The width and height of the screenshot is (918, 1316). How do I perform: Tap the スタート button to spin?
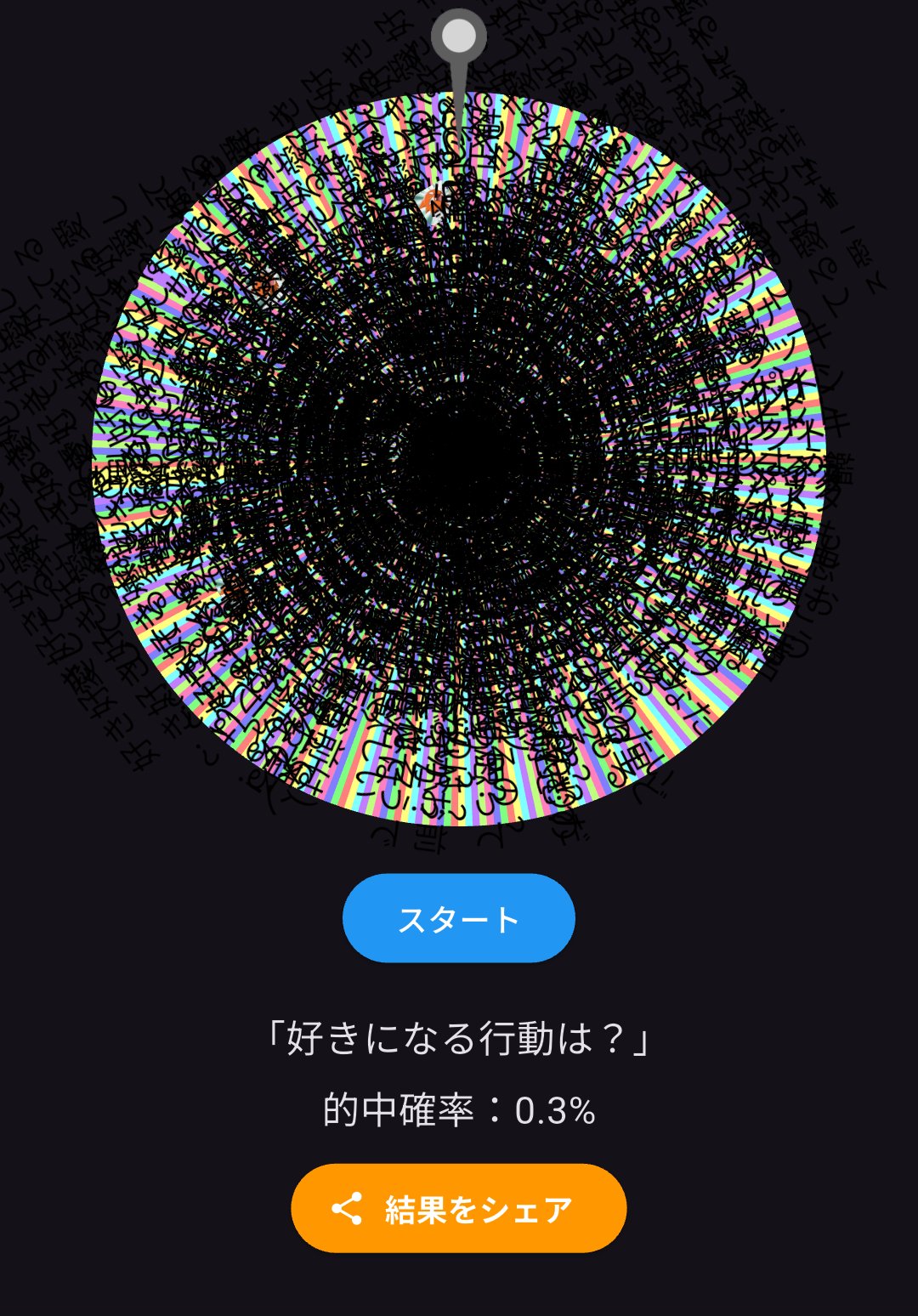(459, 918)
